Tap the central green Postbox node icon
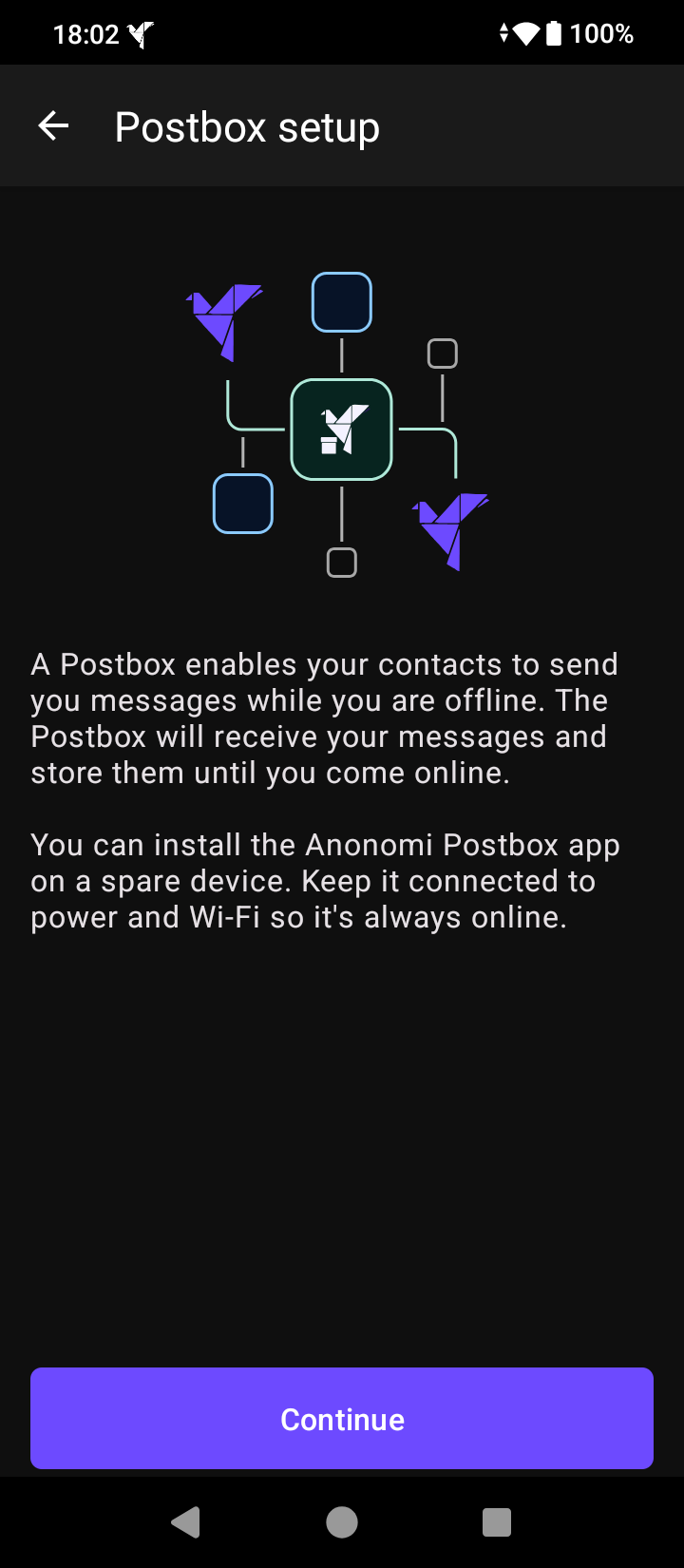 click(x=341, y=429)
